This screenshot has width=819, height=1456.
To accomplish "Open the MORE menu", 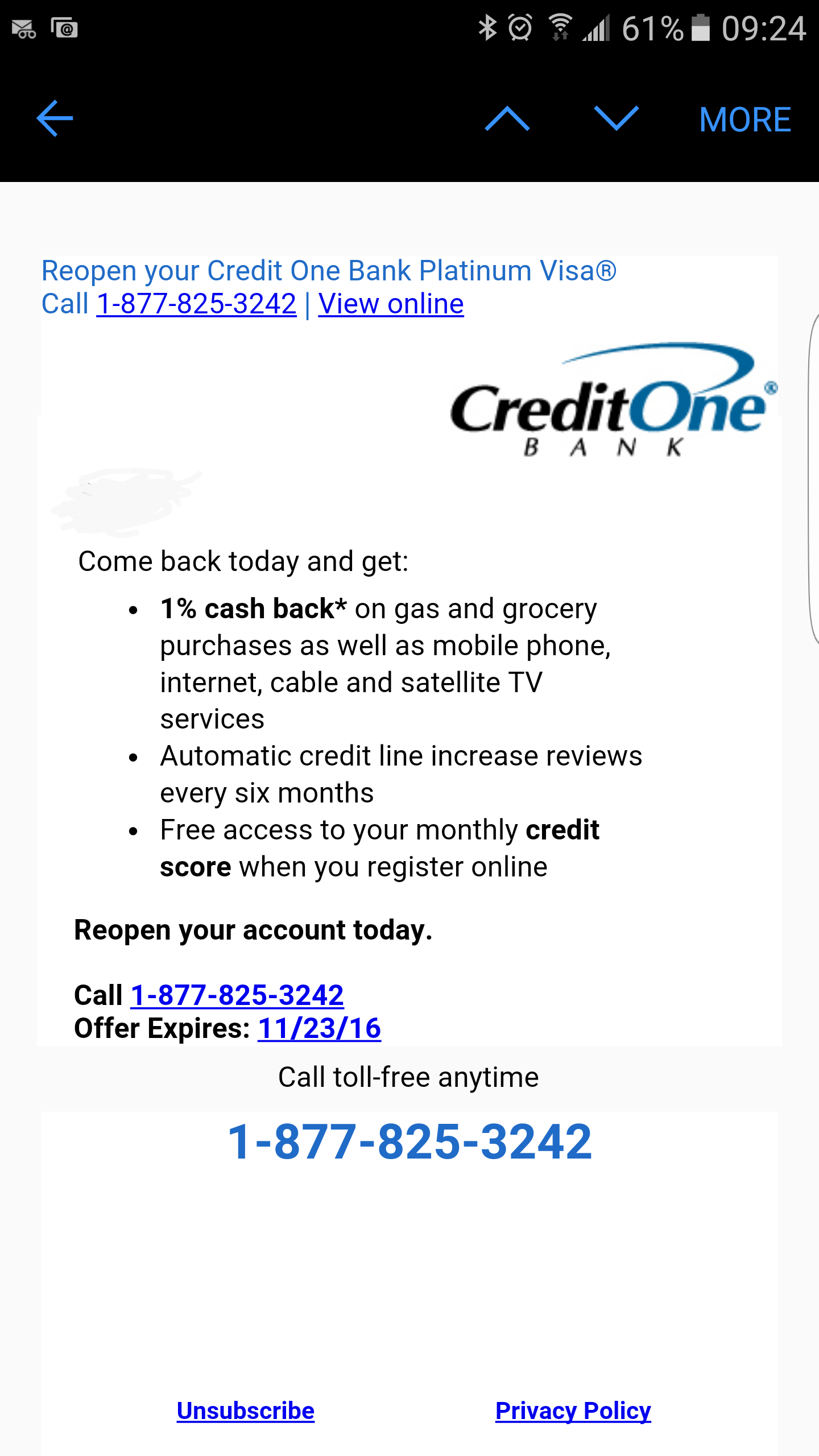I will point(744,119).
